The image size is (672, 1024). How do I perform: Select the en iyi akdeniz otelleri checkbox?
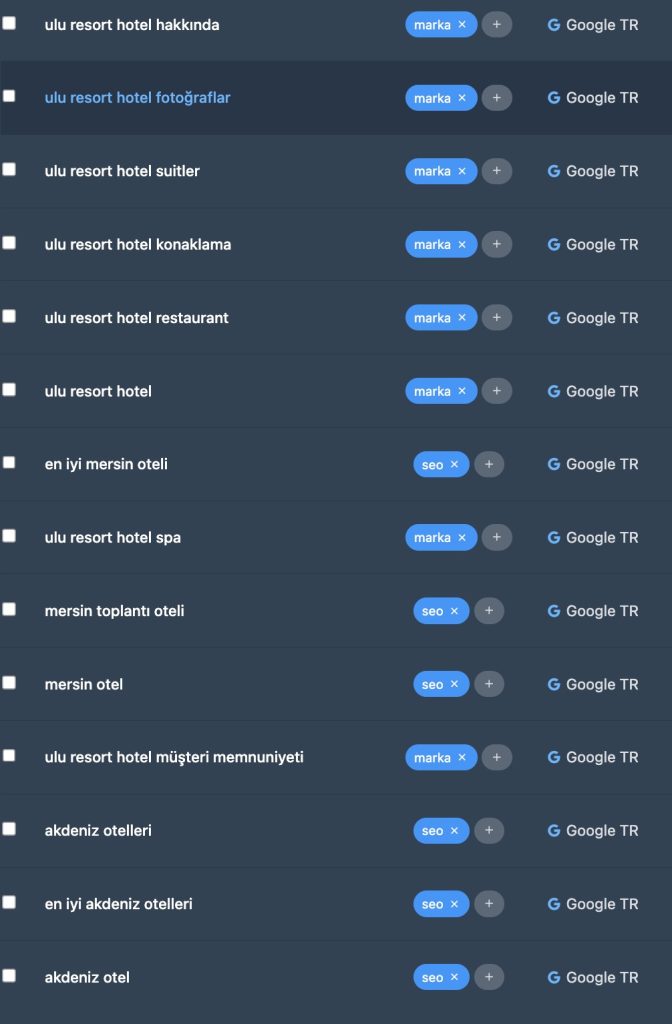click(x=9, y=902)
